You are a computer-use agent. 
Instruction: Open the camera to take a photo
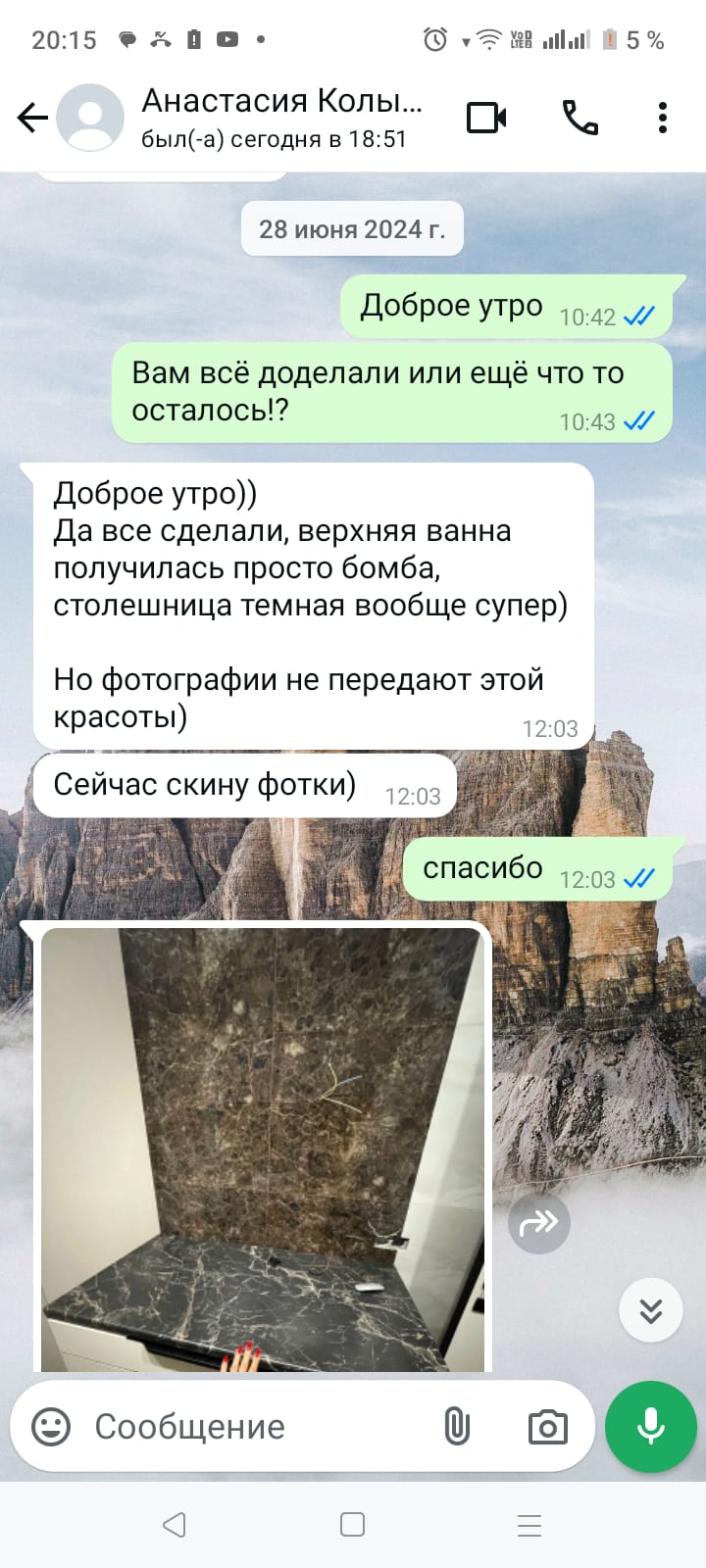pyautogui.click(x=547, y=1427)
